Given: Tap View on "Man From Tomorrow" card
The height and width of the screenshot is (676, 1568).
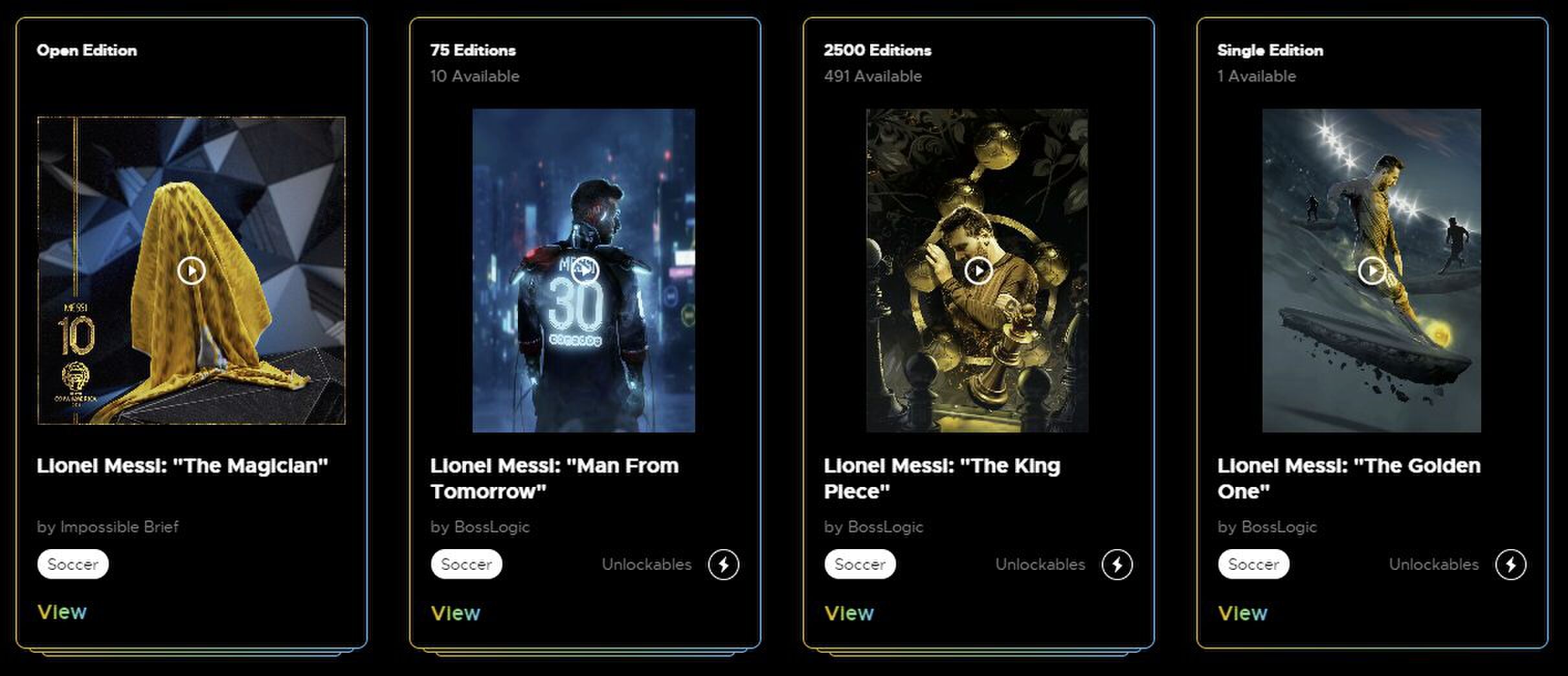Looking at the screenshot, I should pyautogui.click(x=455, y=613).
